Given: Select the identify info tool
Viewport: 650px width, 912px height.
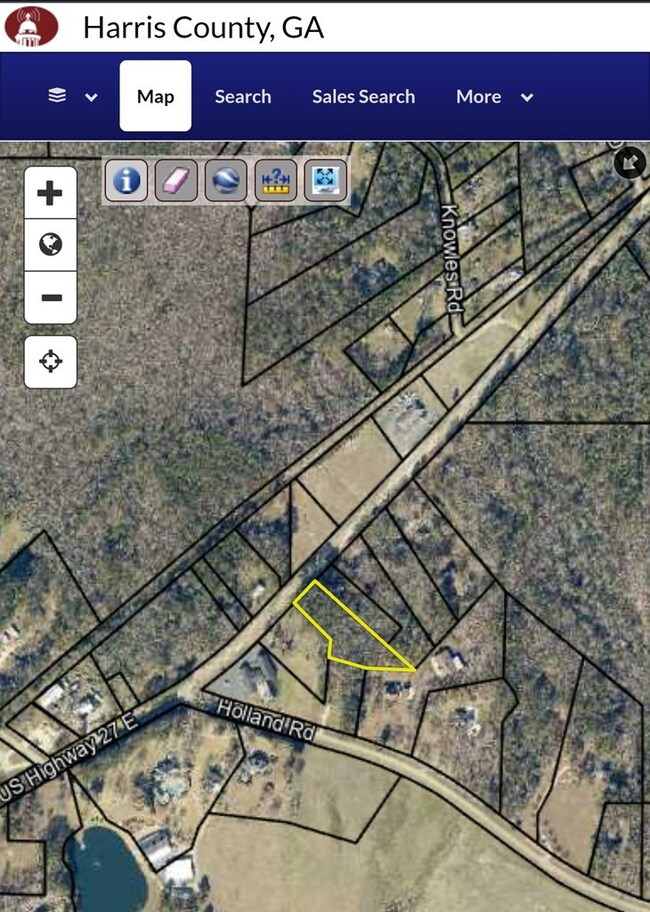Looking at the screenshot, I should pos(126,181).
